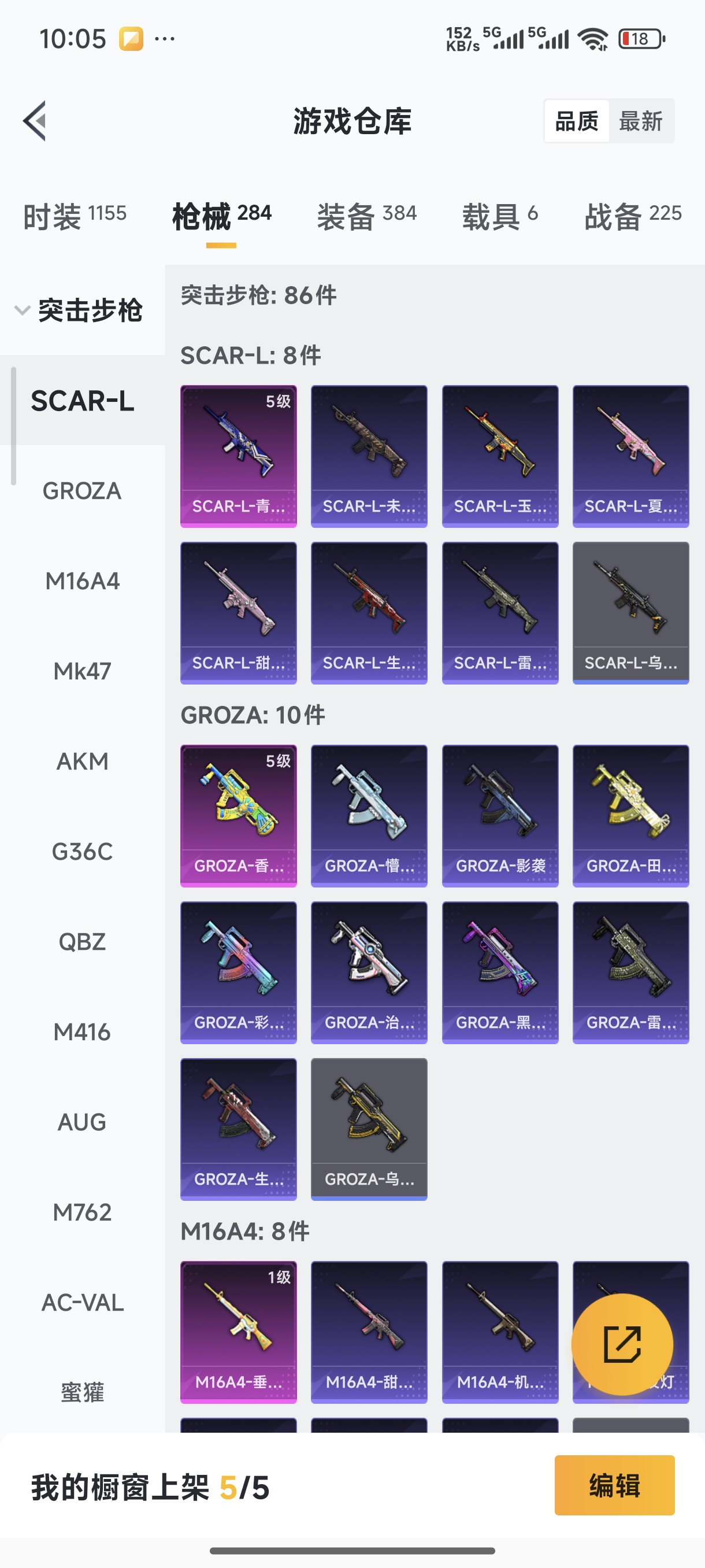
Task: Select M16A4 in the weapon sidebar
Action: [82, 580]
